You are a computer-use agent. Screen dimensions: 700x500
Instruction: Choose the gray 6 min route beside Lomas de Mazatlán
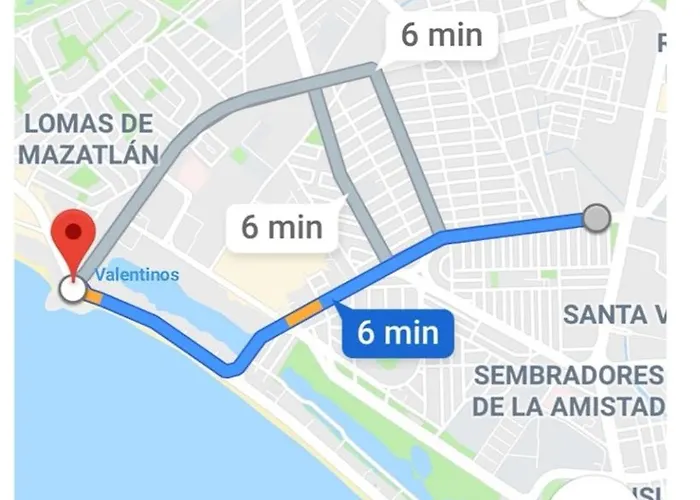(x=282, y=227)
